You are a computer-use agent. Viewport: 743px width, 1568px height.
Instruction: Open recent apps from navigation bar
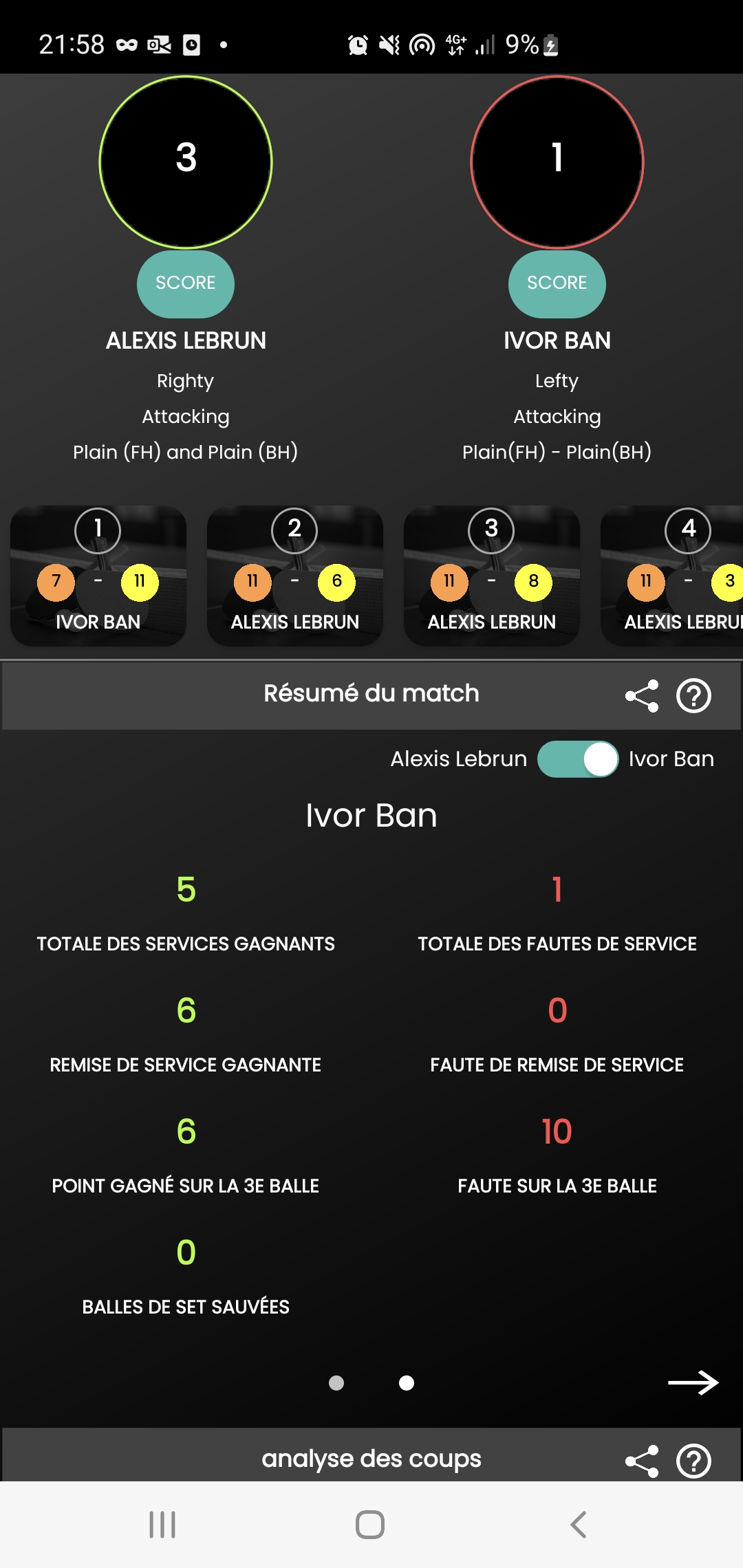point(162,1525)
